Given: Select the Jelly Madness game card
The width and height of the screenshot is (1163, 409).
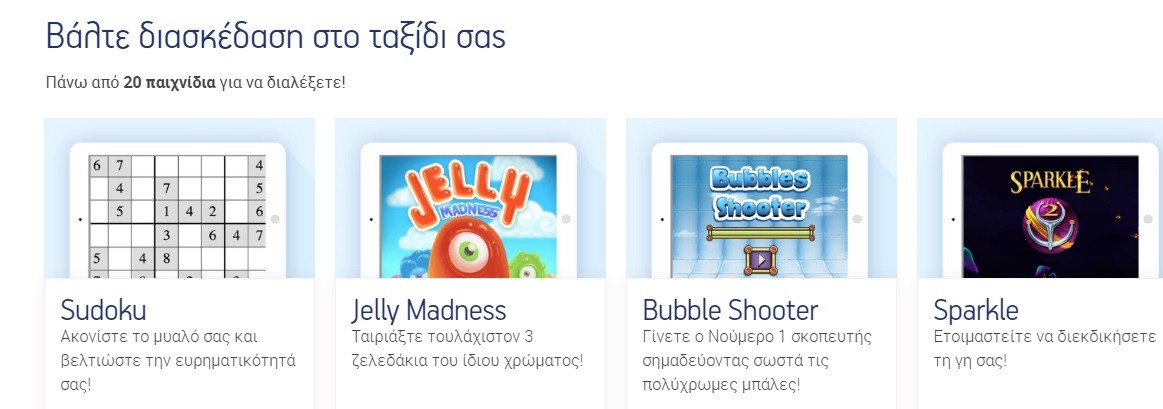Looking at the screenshot, I should (470, 260).
